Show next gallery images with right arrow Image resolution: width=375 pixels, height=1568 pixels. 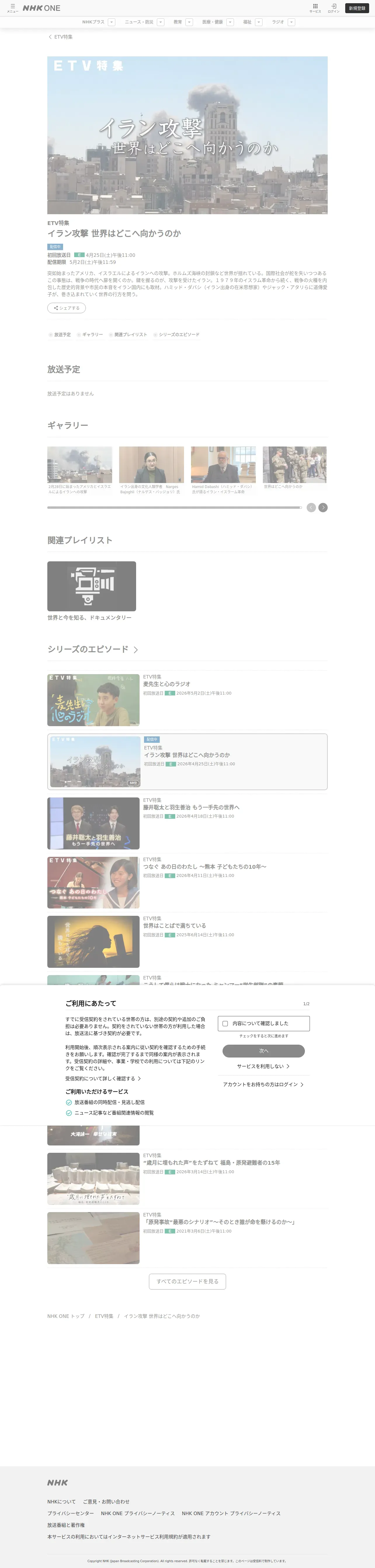(323, 508)
